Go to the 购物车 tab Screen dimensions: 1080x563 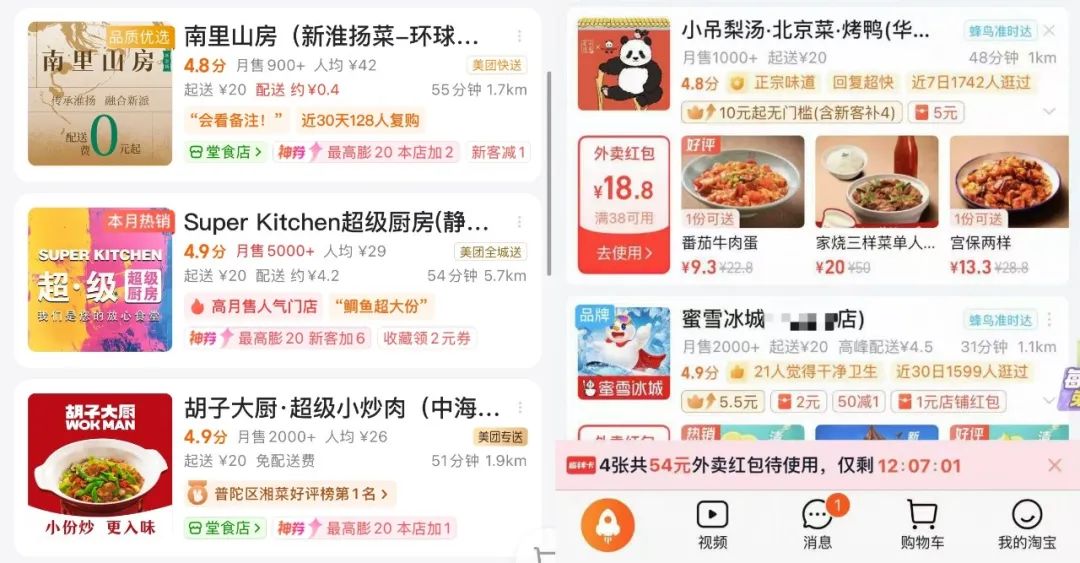921,524
